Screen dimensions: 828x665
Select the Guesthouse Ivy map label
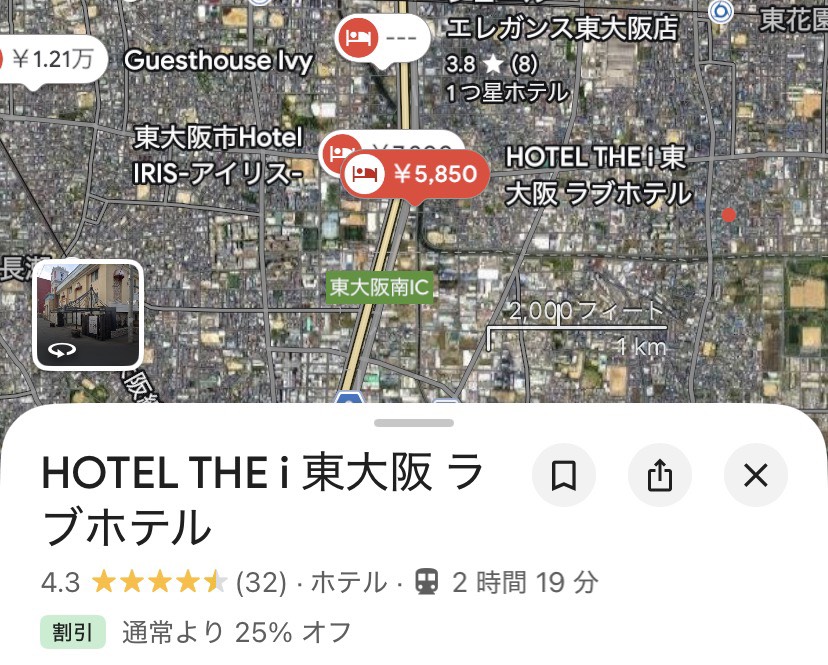coord(218,60)
